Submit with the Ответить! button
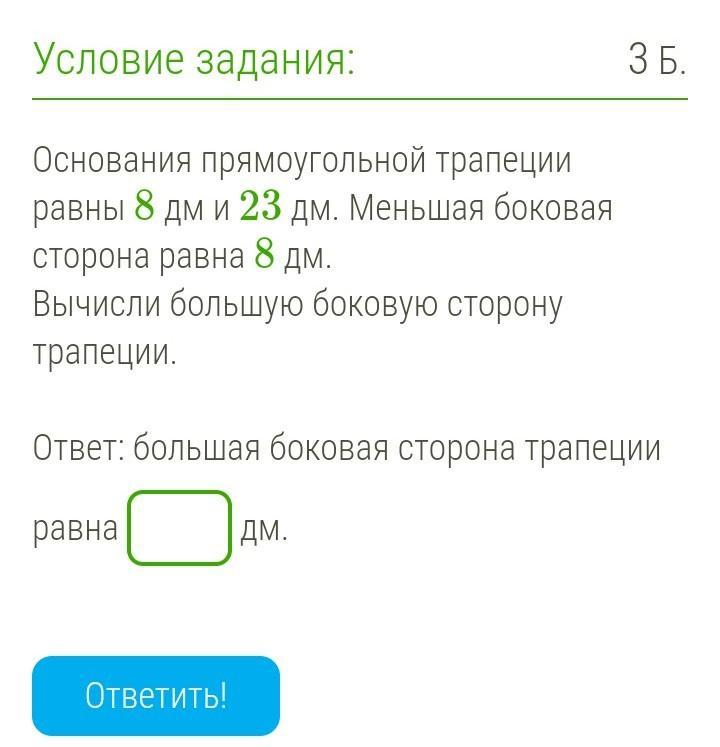The width and height of the screenshot is (720, 747). [156, 696]
